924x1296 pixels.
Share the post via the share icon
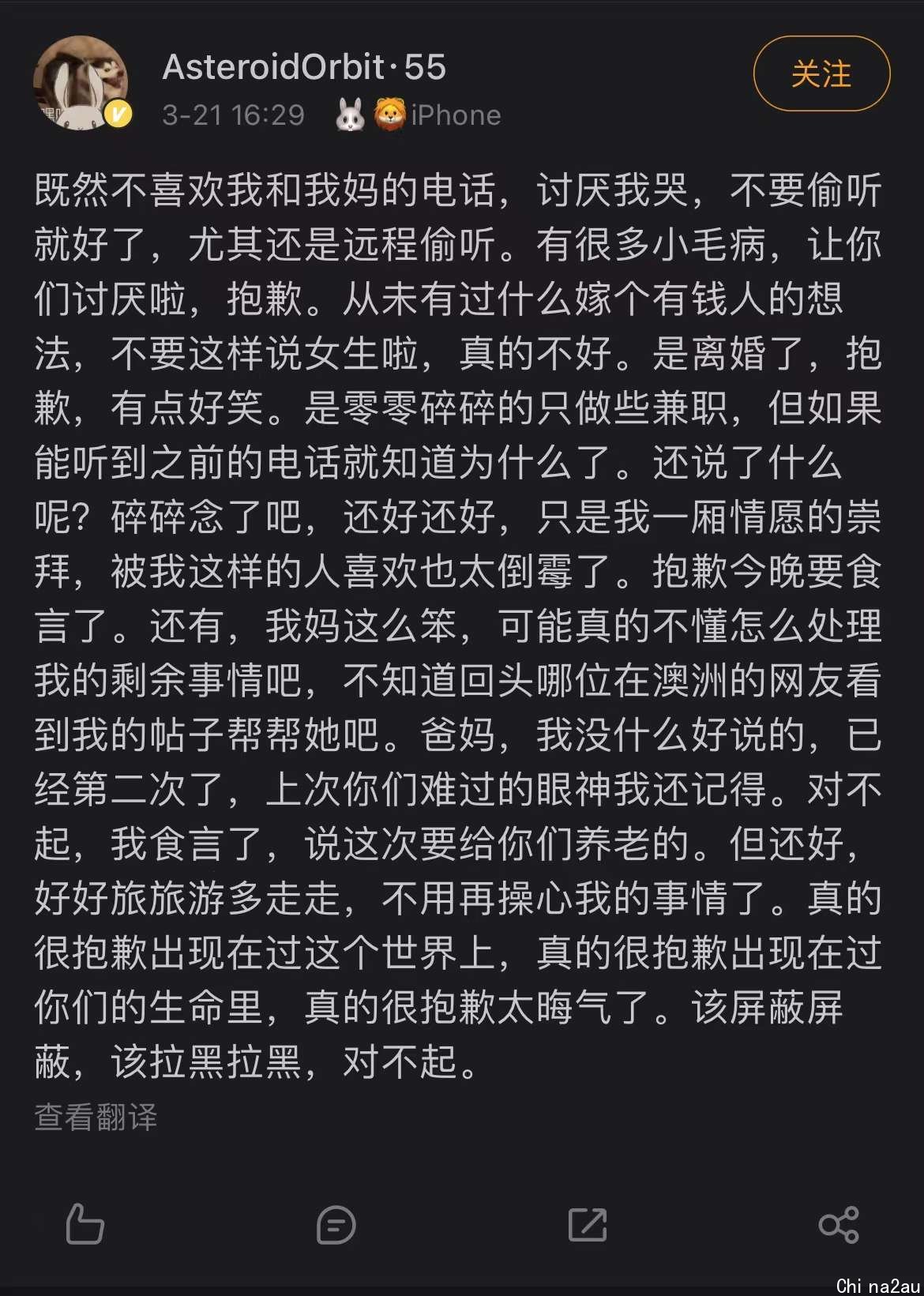[x=839, y=1225]
